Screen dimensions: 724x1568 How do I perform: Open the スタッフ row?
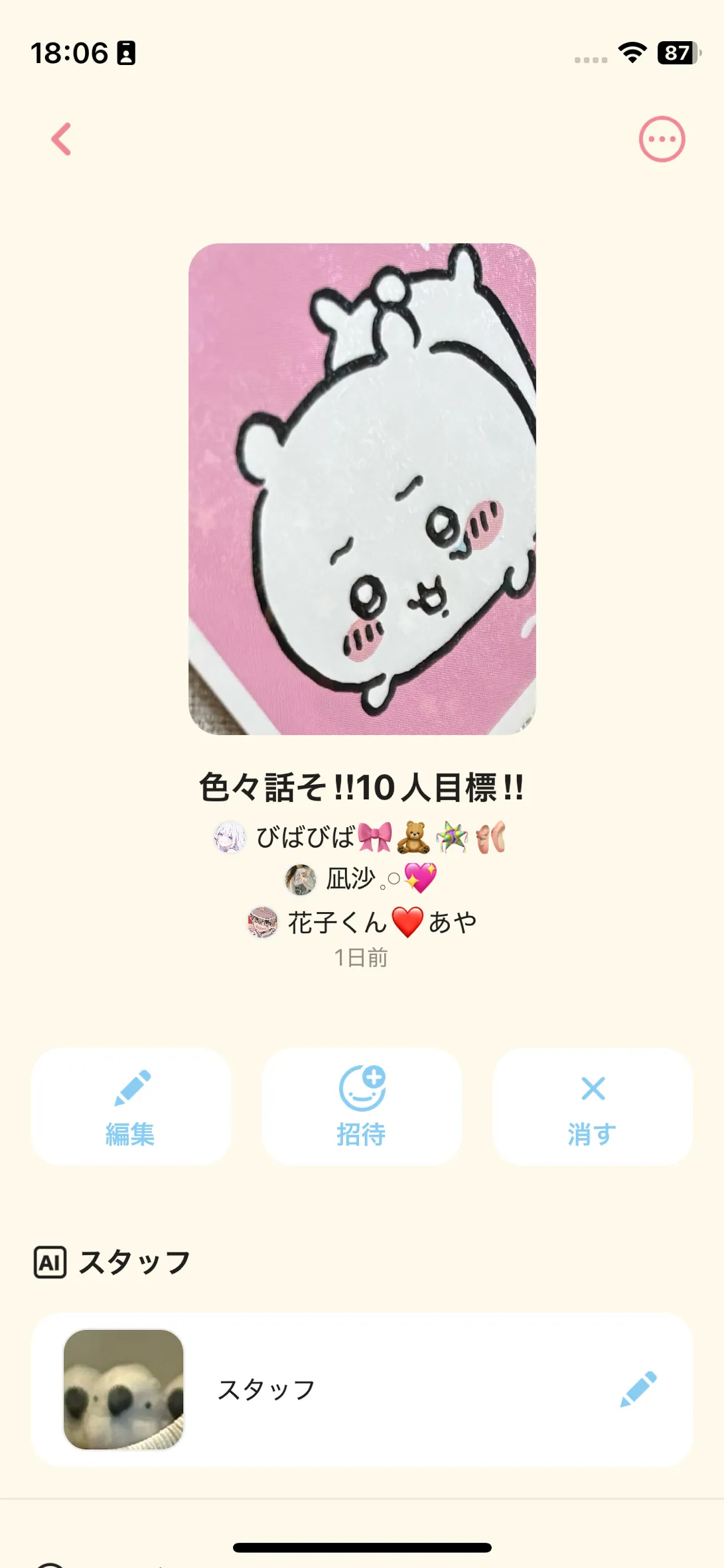point(332,1389)
